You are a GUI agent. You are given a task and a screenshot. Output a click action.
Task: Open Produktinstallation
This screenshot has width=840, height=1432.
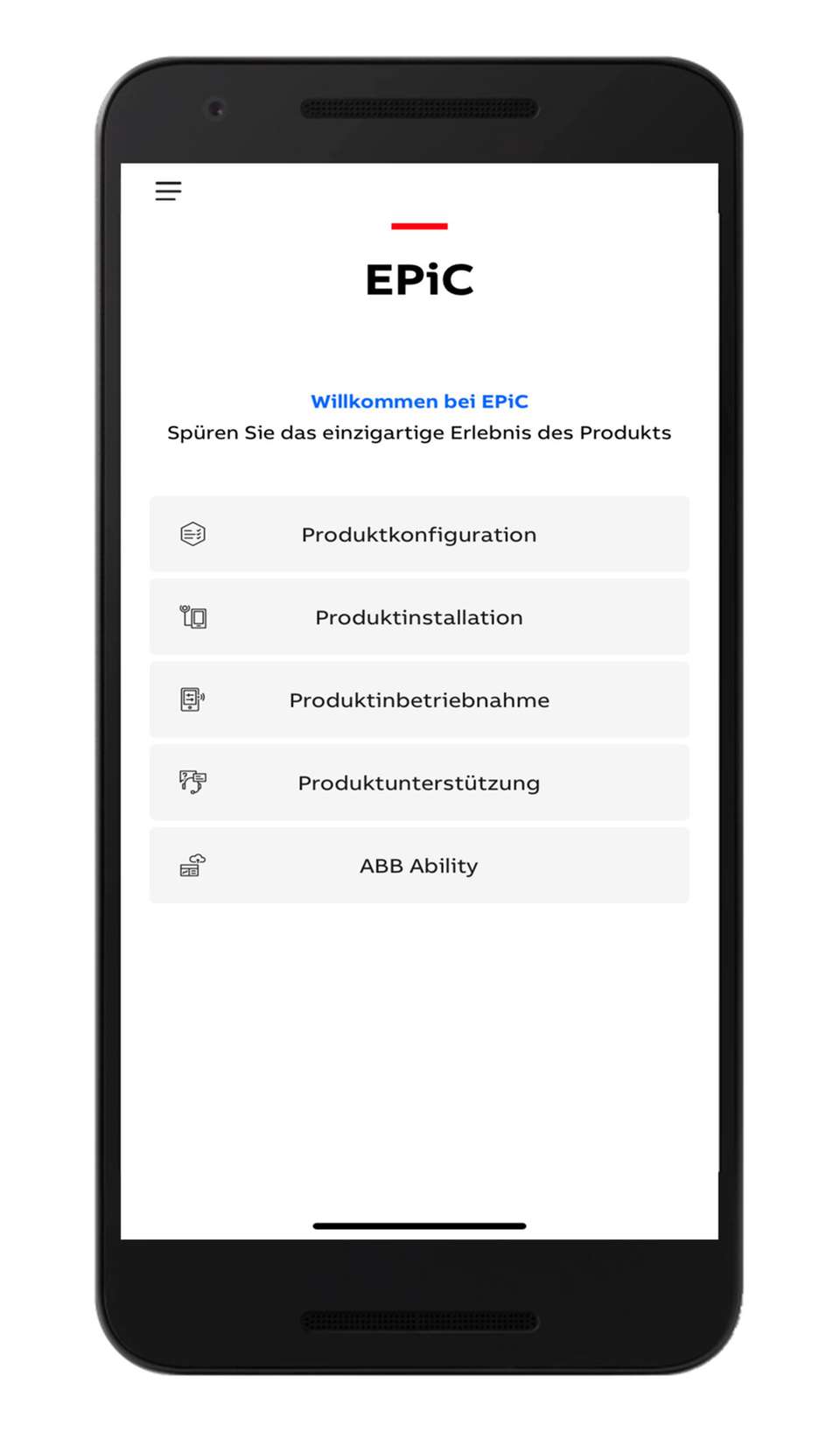[419, 616]
